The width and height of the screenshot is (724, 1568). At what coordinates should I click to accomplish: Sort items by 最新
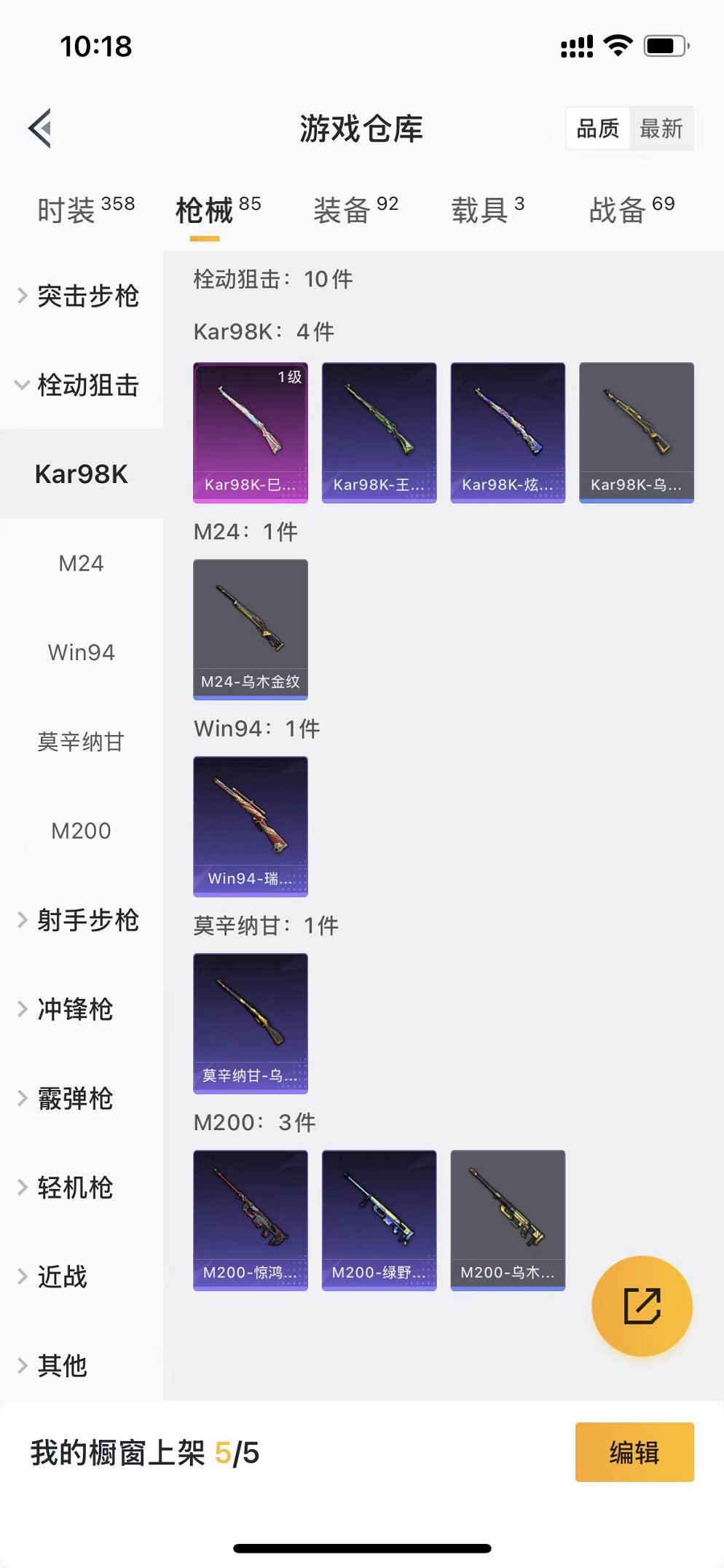point(661,128)
